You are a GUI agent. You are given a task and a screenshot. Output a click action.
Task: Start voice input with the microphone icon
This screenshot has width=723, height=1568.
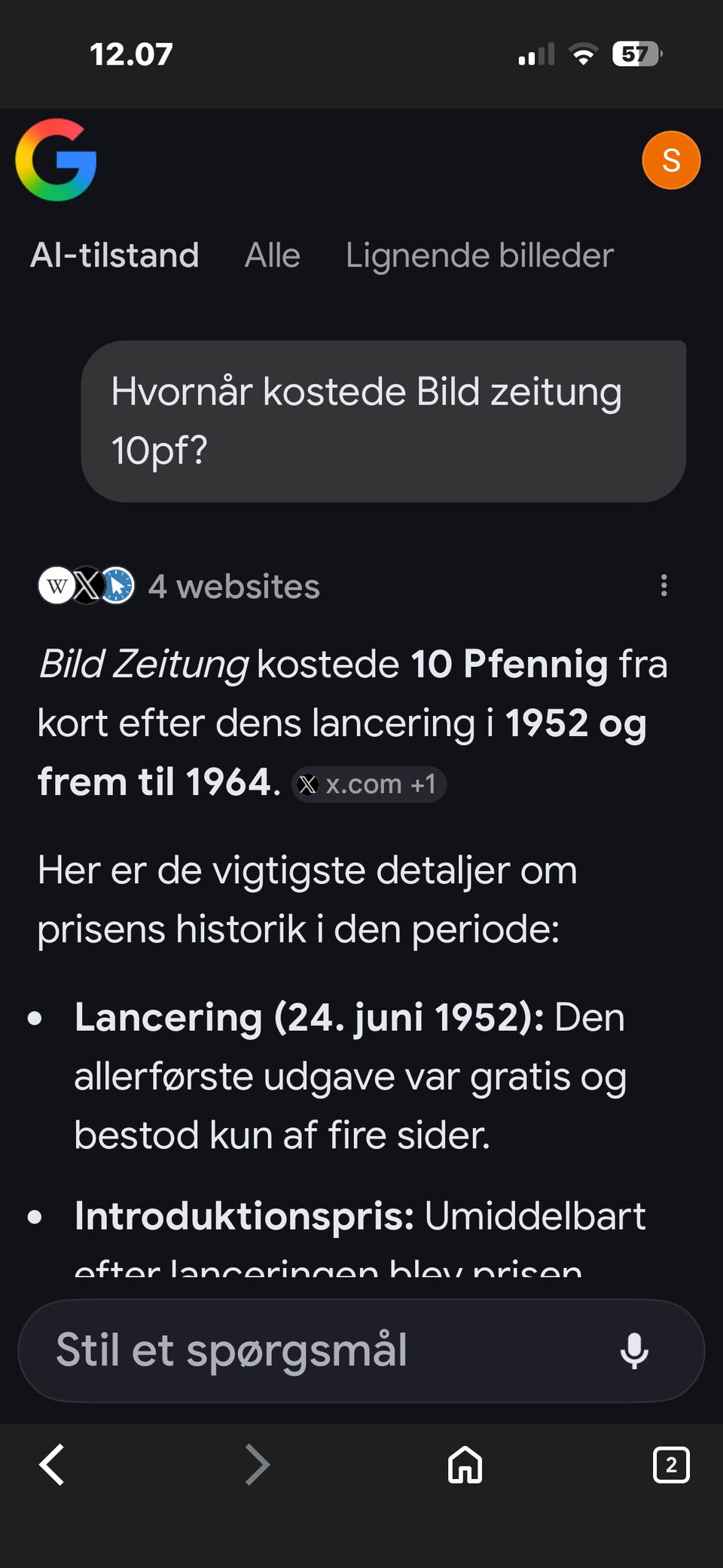coord(635,1350)
